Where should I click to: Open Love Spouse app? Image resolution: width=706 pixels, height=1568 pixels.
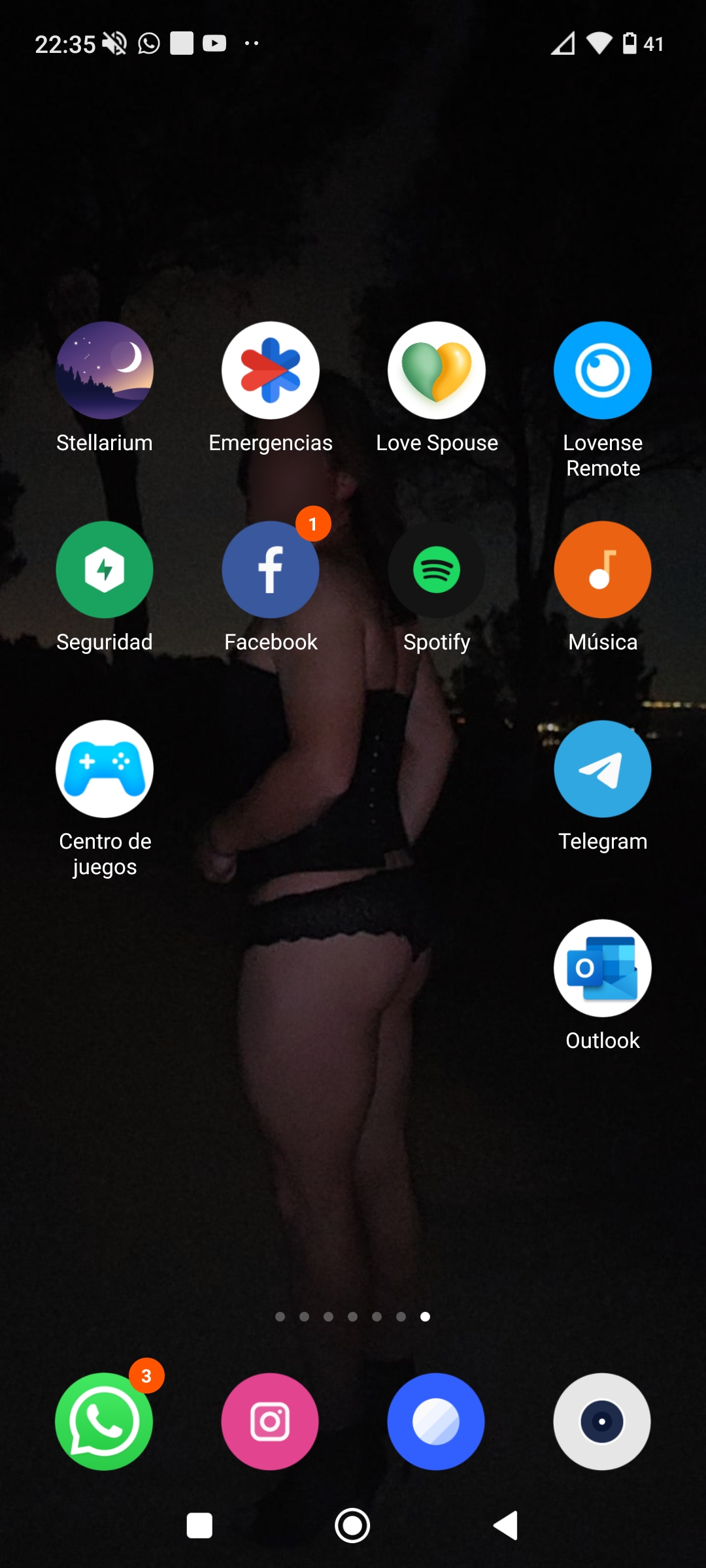point(436,370)
